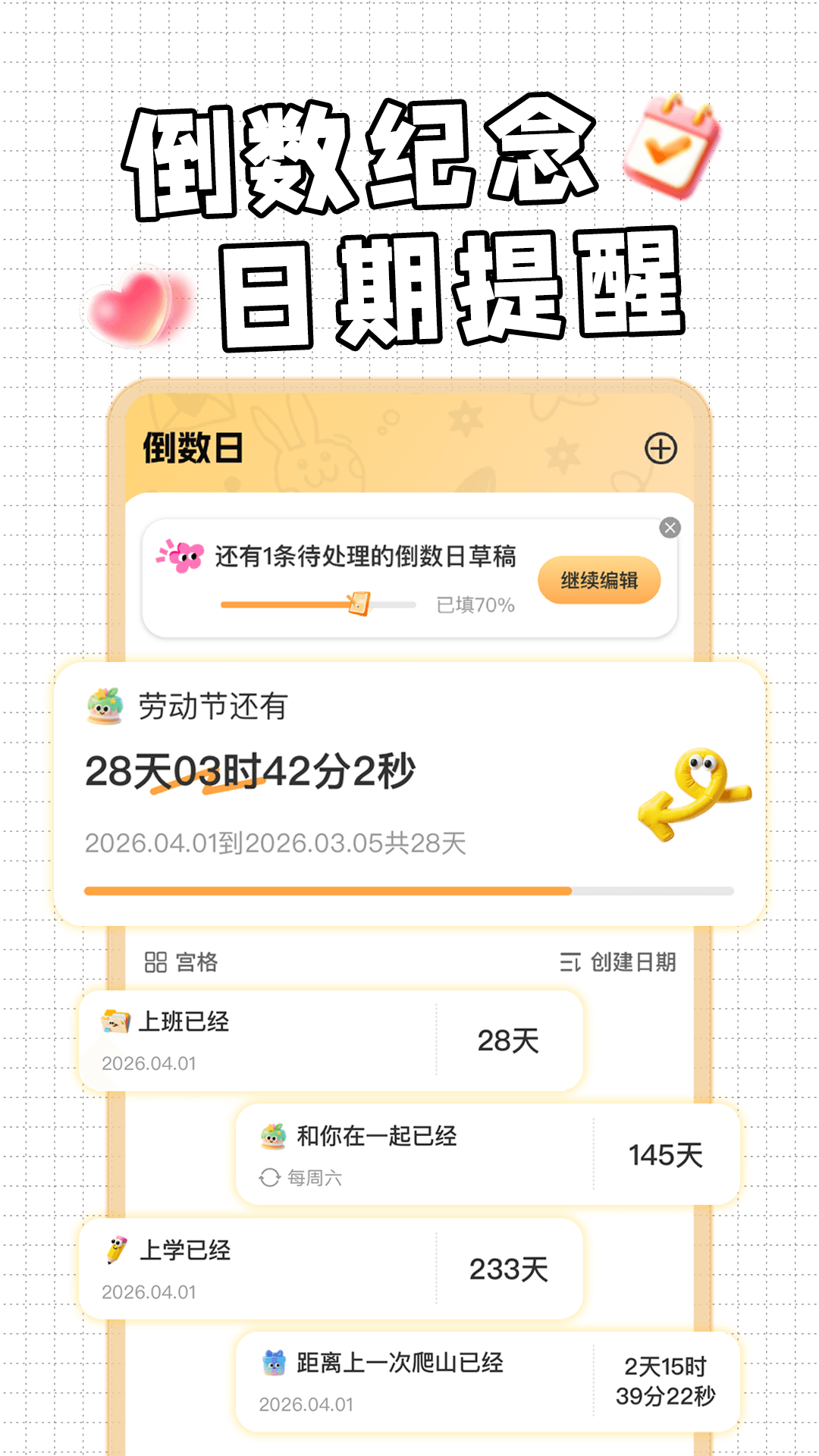Tap the pink flower icon on the draft notice

(x=180, y=556)
